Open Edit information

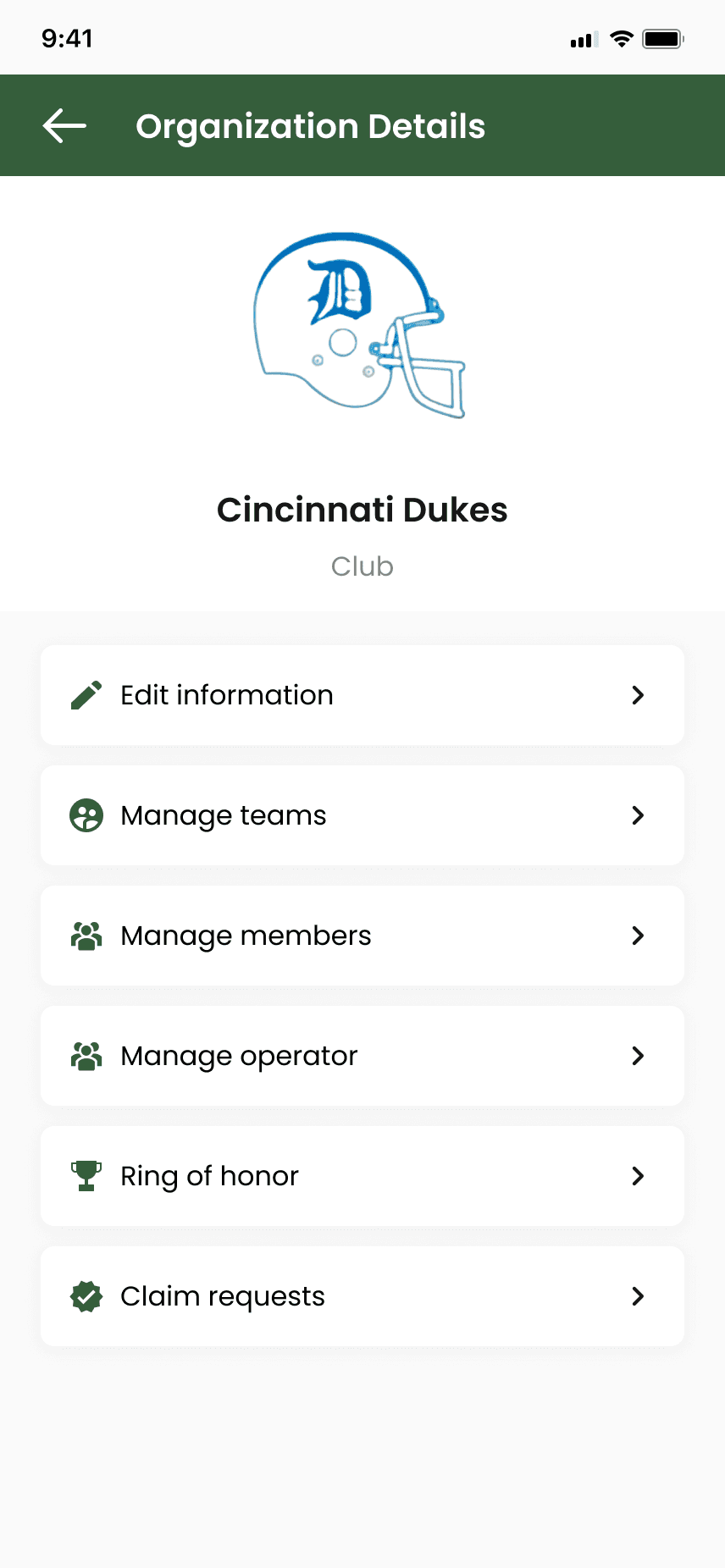[x=362, y=695]
